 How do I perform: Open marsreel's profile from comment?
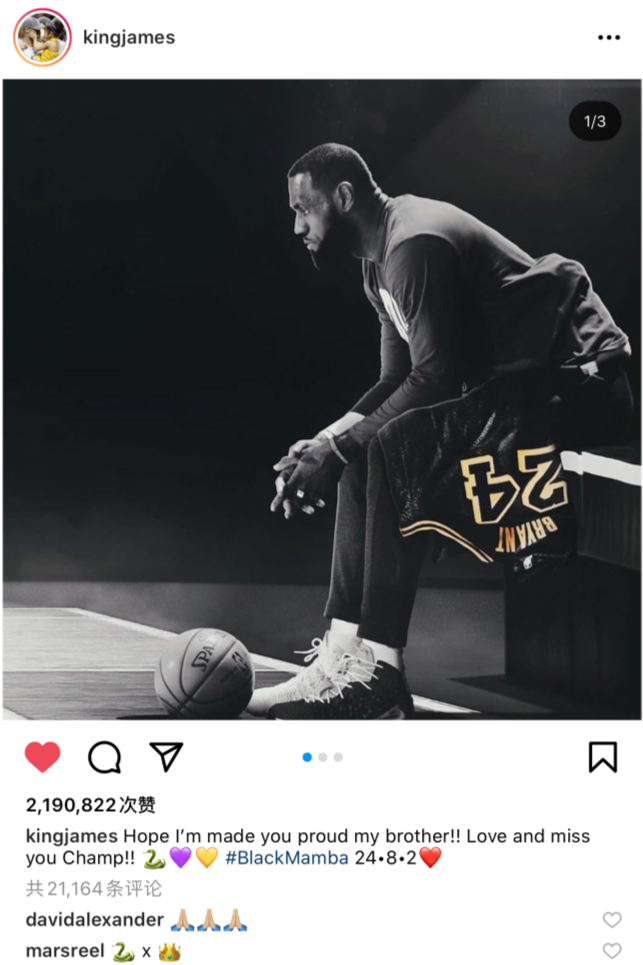65,951
